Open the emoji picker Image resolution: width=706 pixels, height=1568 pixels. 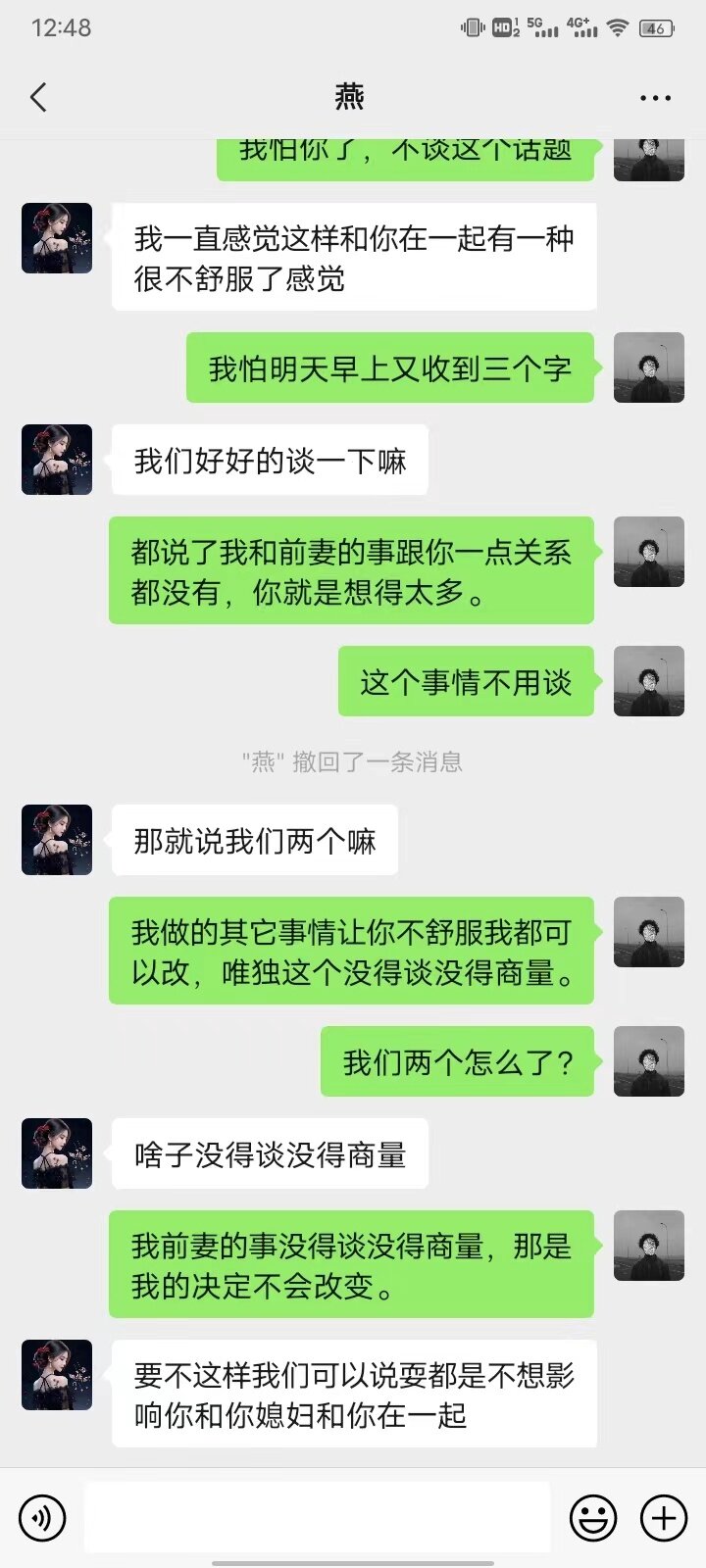click(593, 1518)
